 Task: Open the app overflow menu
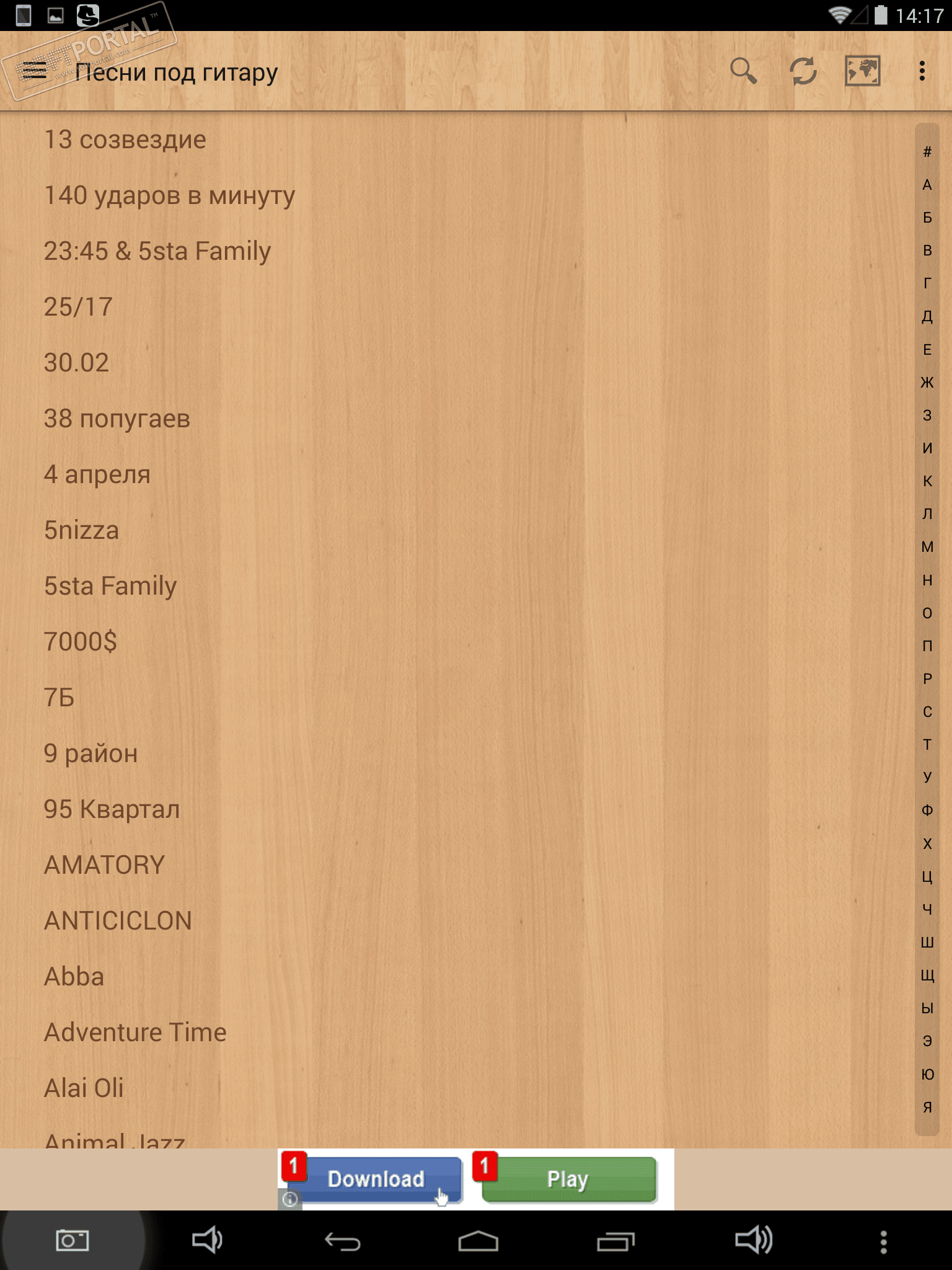click(x=922, y=71)
